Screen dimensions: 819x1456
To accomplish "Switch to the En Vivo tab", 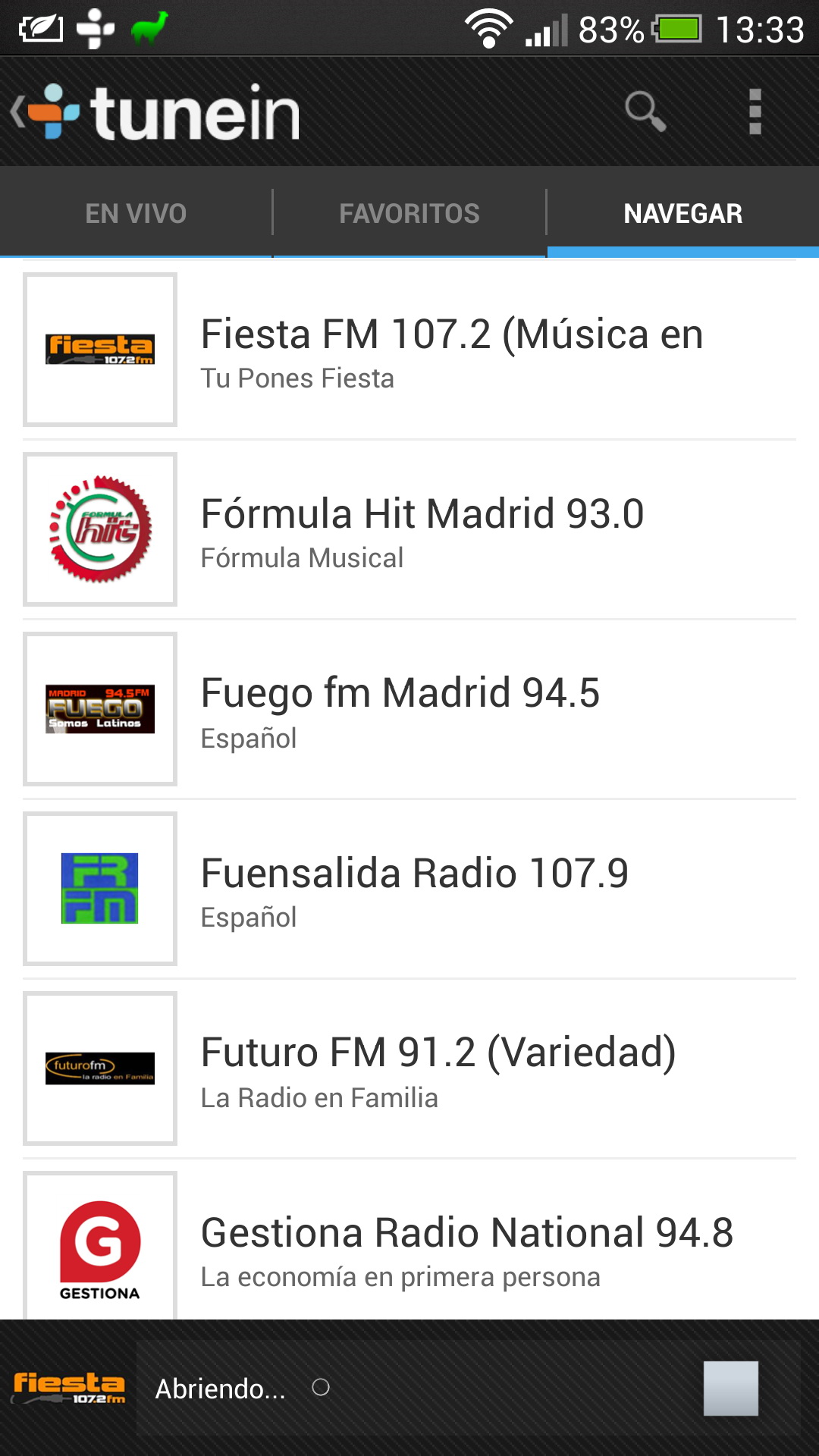I will click(136, 213).
